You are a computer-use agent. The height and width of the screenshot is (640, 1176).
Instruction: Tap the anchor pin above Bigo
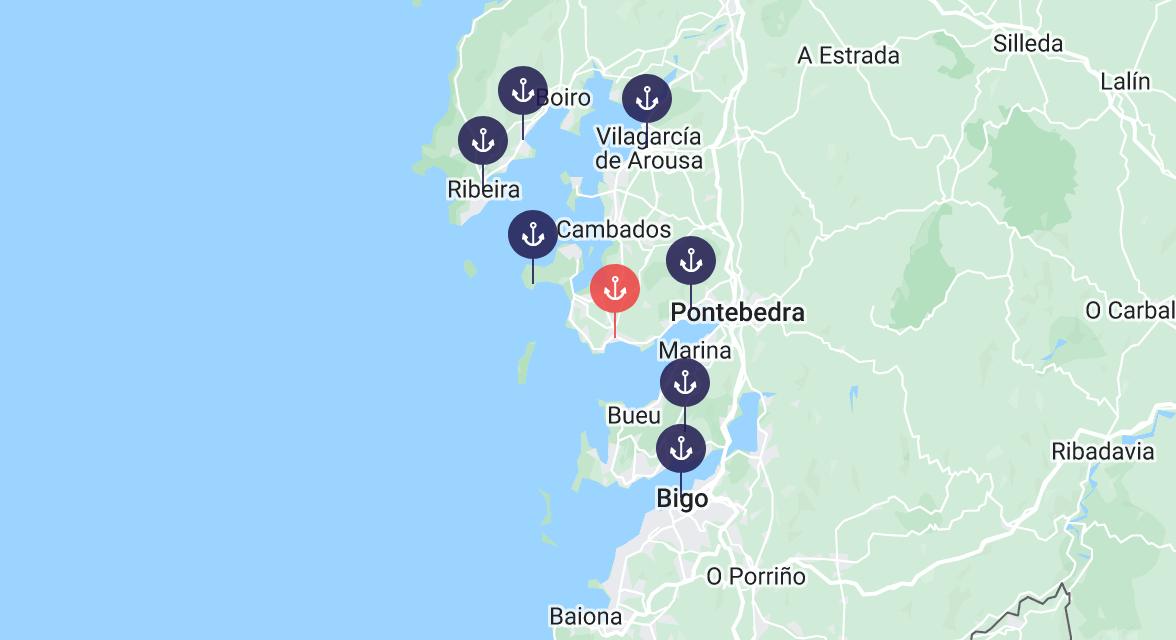681,449
